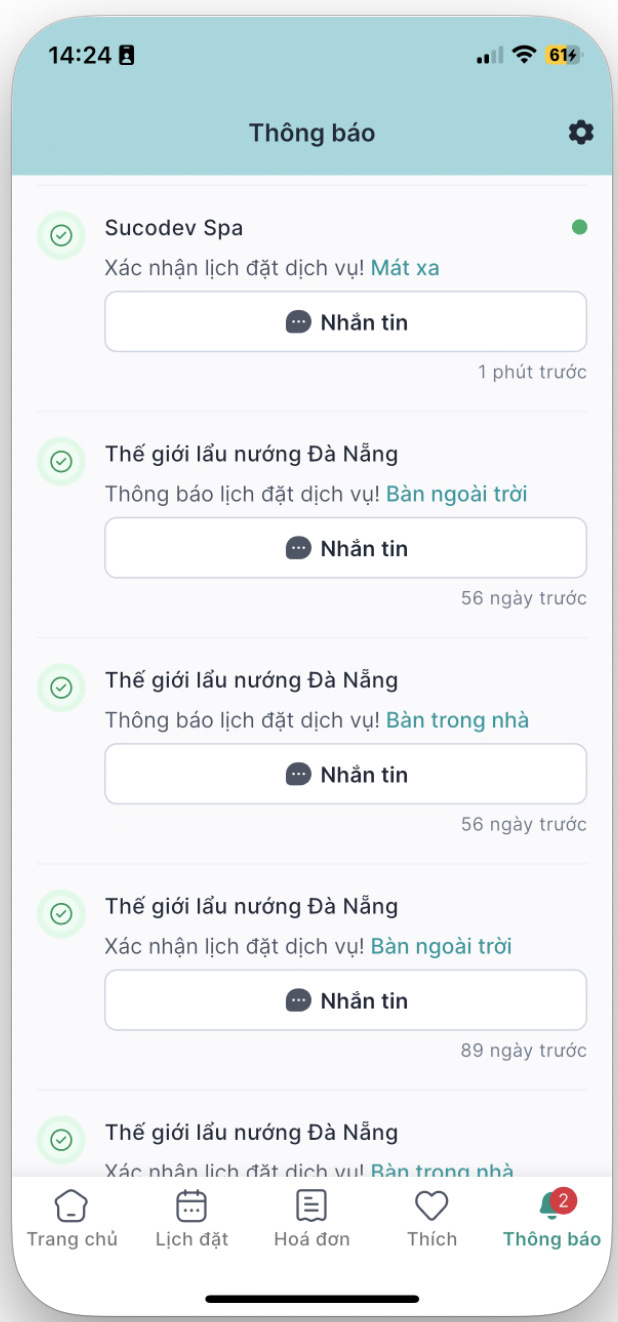Go to the Hoá đơn tab
Viewport: 618px width, 1322px height.
coord(312,1219)
